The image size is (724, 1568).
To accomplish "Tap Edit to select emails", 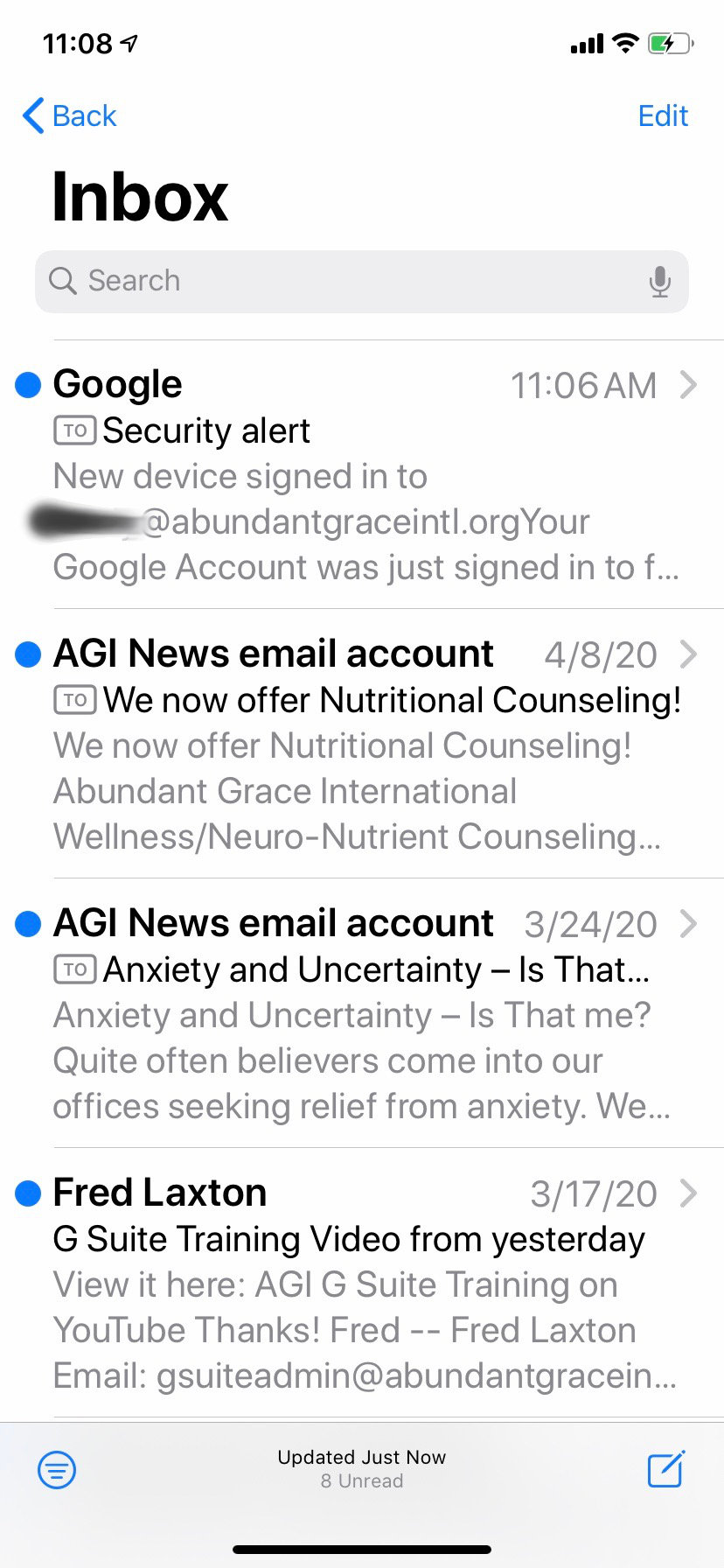I will coord(662,115).
